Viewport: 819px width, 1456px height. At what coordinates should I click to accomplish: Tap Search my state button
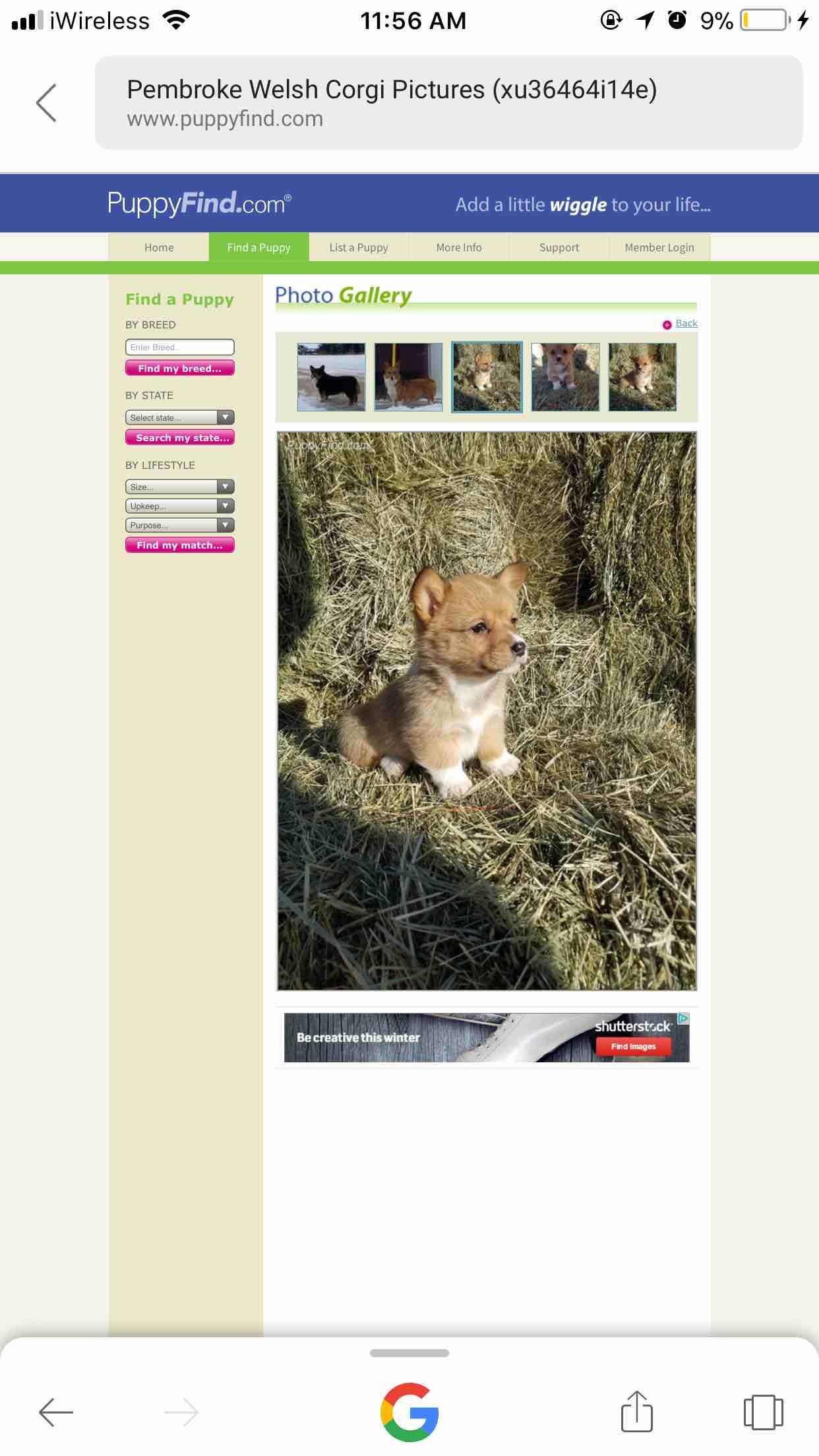tap(179, 438)
